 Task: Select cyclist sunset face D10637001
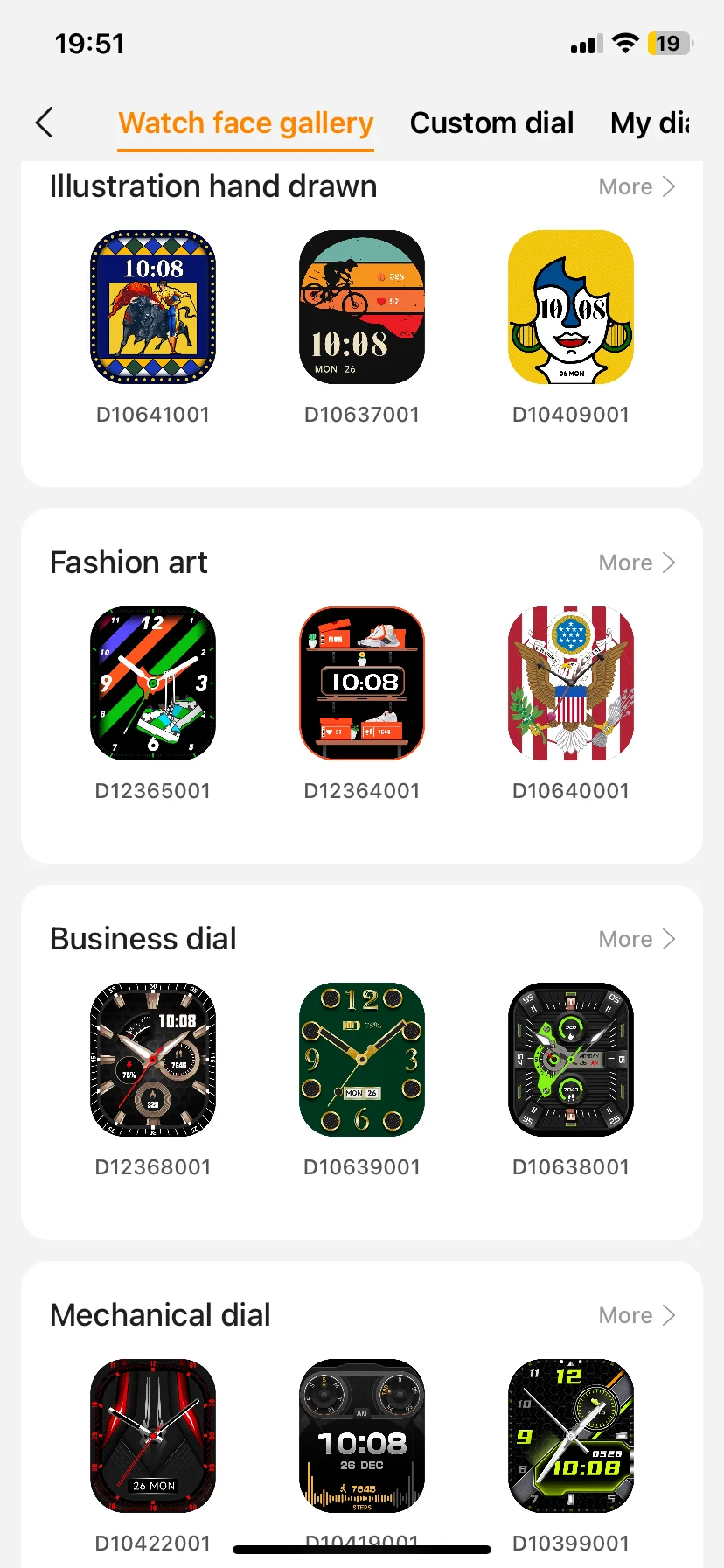point(362,307)
